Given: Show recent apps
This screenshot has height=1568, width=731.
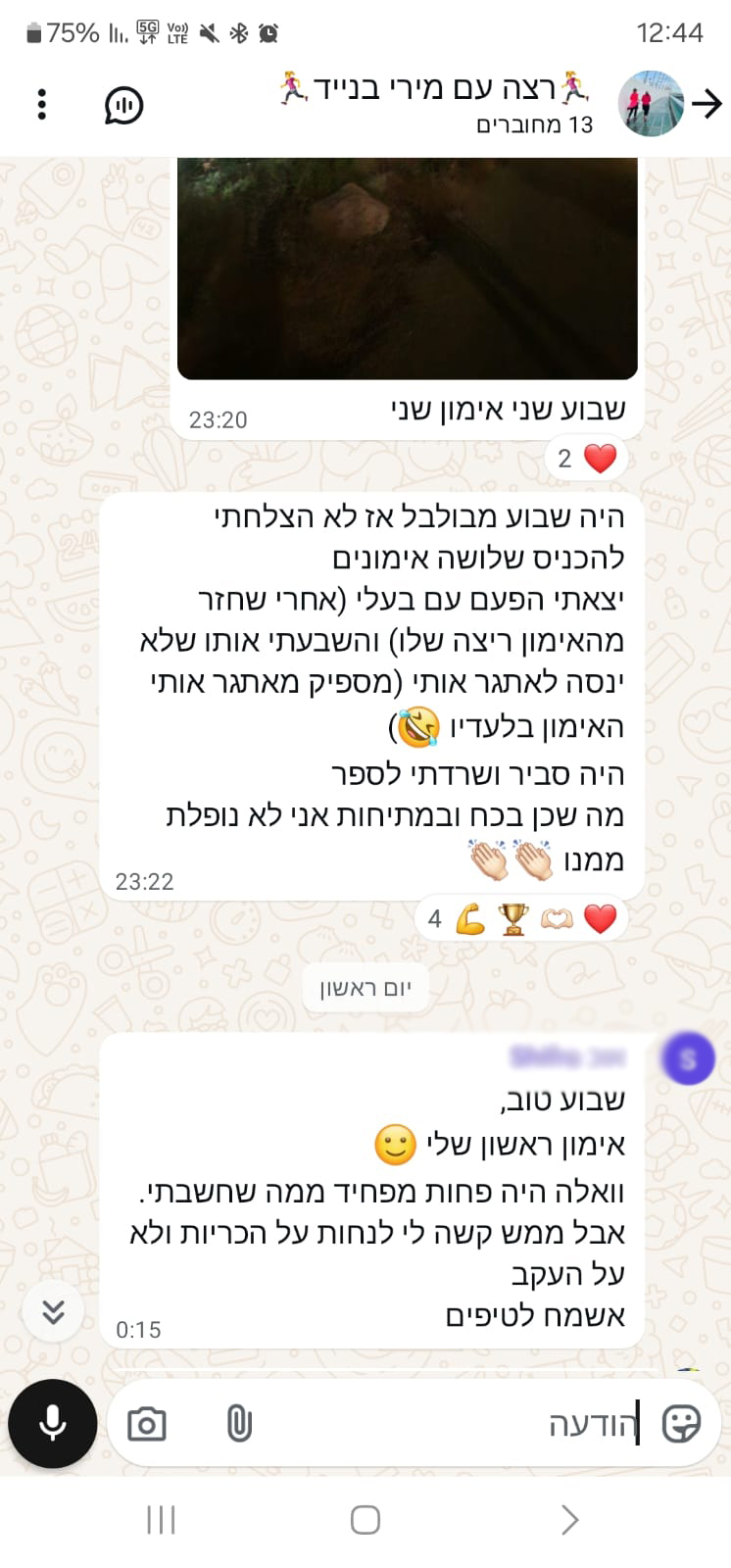Looking at the screenshot, I should [x=161, y=1520].
